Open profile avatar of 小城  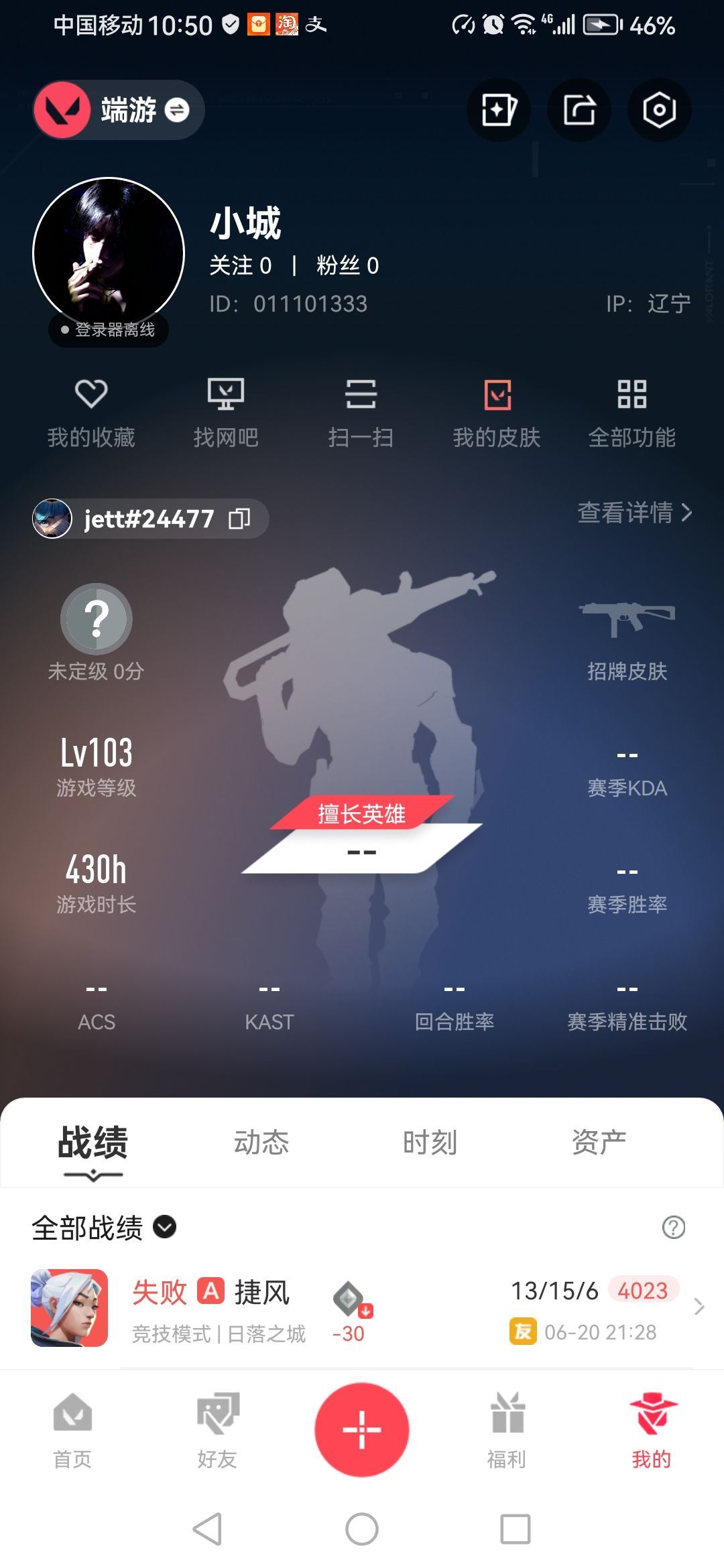pos(109,253)
